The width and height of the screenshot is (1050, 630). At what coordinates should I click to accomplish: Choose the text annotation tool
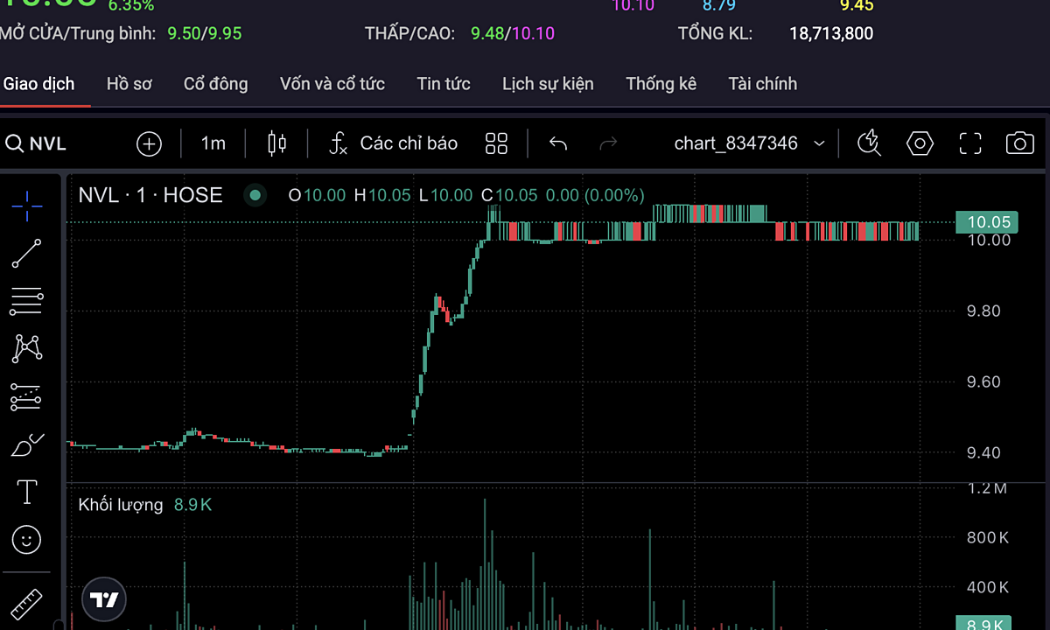click(x=27, y=491)
